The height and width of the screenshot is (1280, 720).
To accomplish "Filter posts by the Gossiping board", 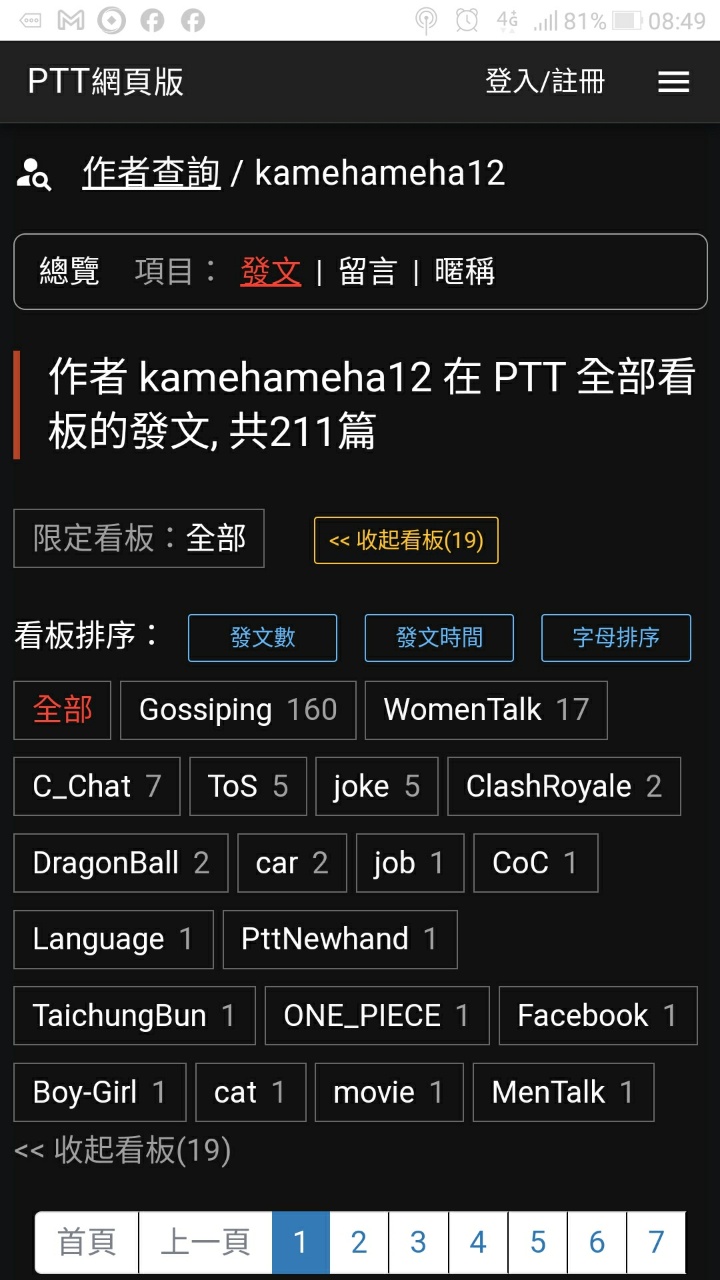I will [x=238, y=710].
